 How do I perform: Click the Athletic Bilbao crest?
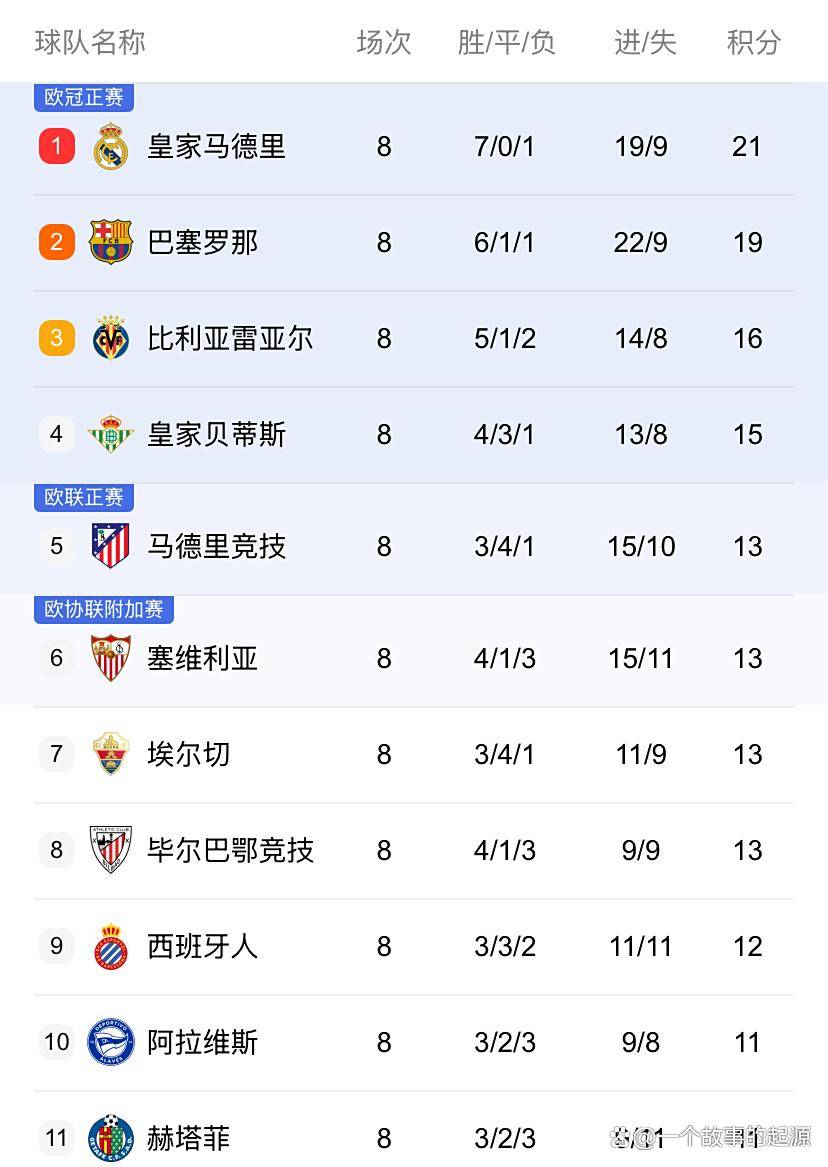(110, 850)
